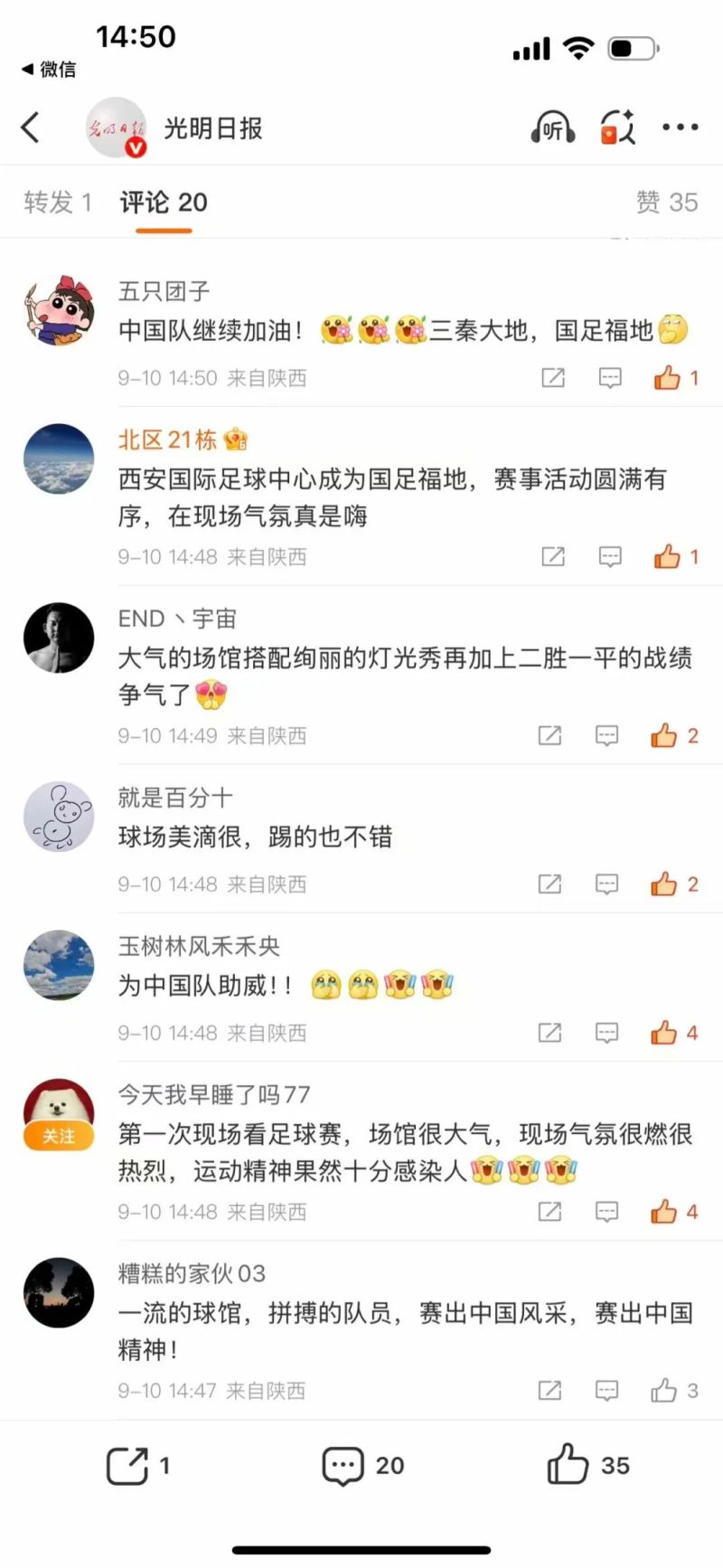The height and width of the screenshot is (1568, 723).
Task: Open 光明日报 profile from header avatar
Action: point(116,128)
